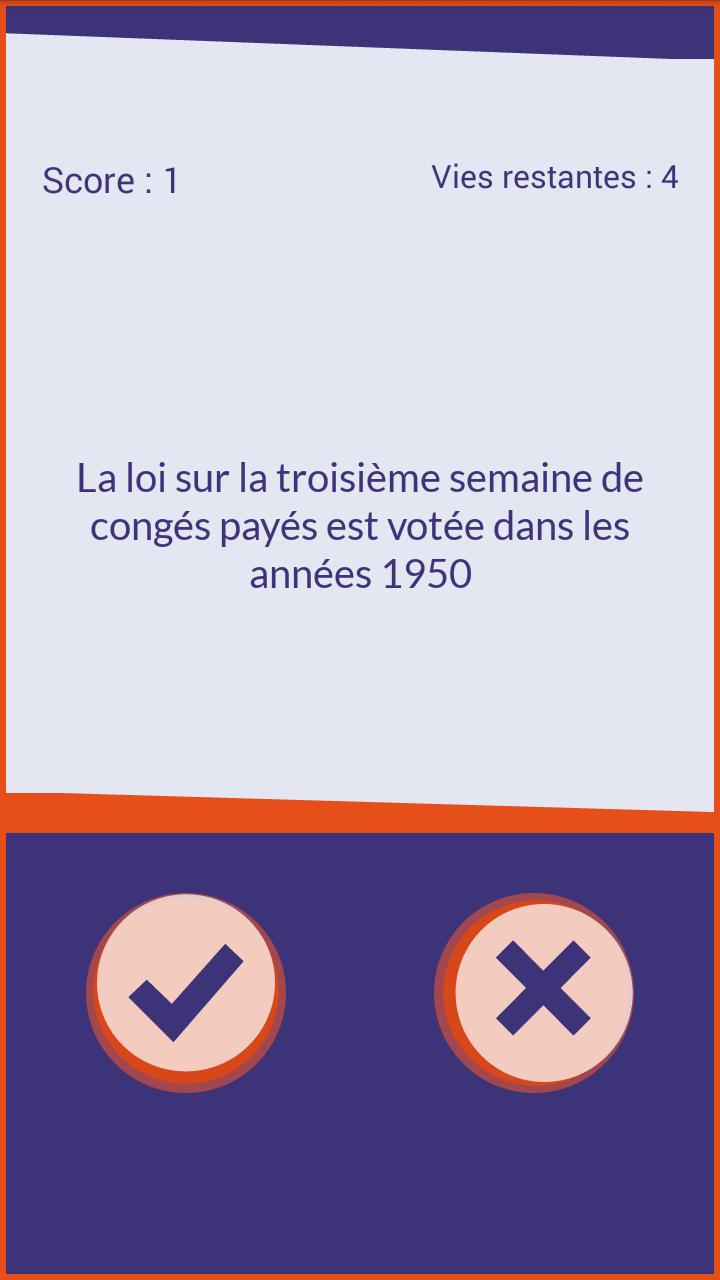Click the 'Vies restantes : 4' counter

557,177
